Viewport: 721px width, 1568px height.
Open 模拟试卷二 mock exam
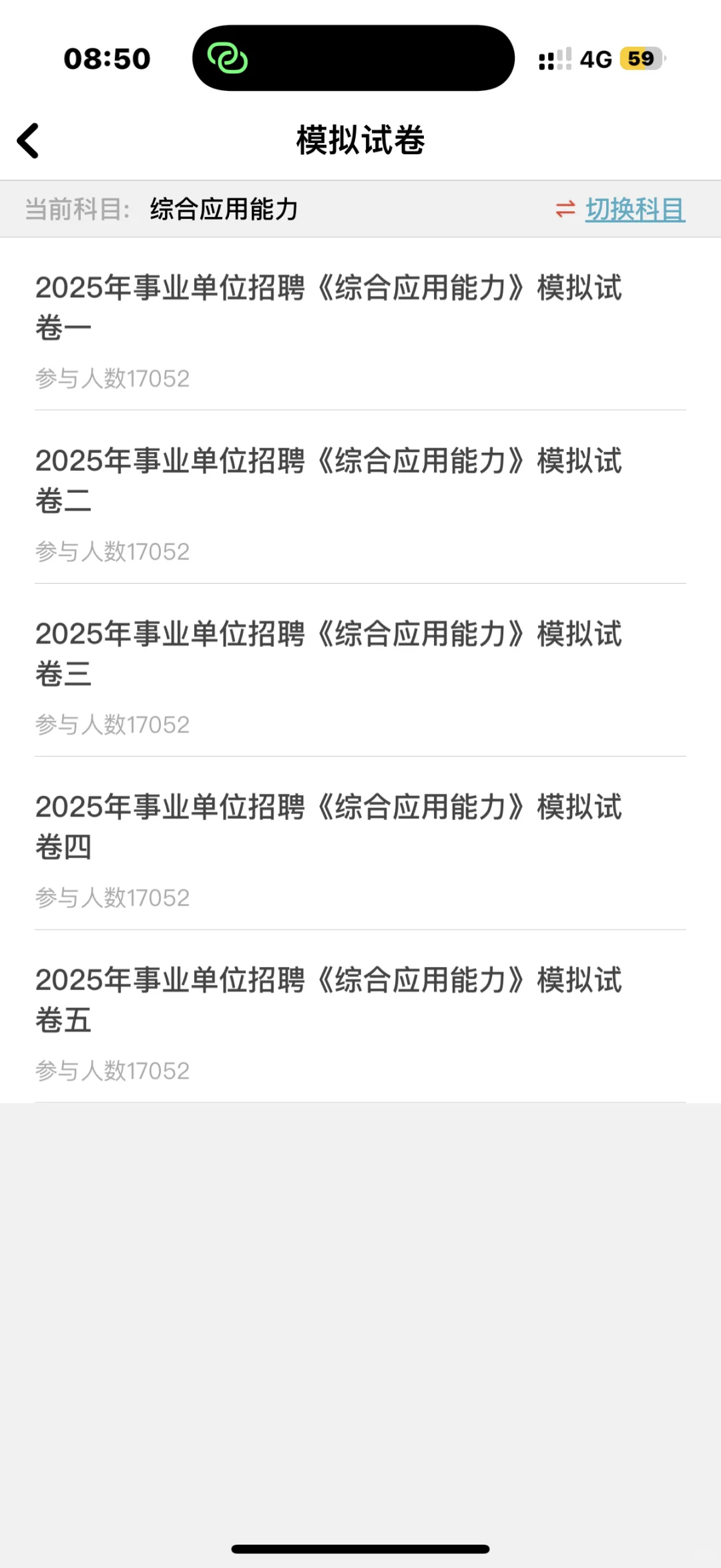pos(328,481)
